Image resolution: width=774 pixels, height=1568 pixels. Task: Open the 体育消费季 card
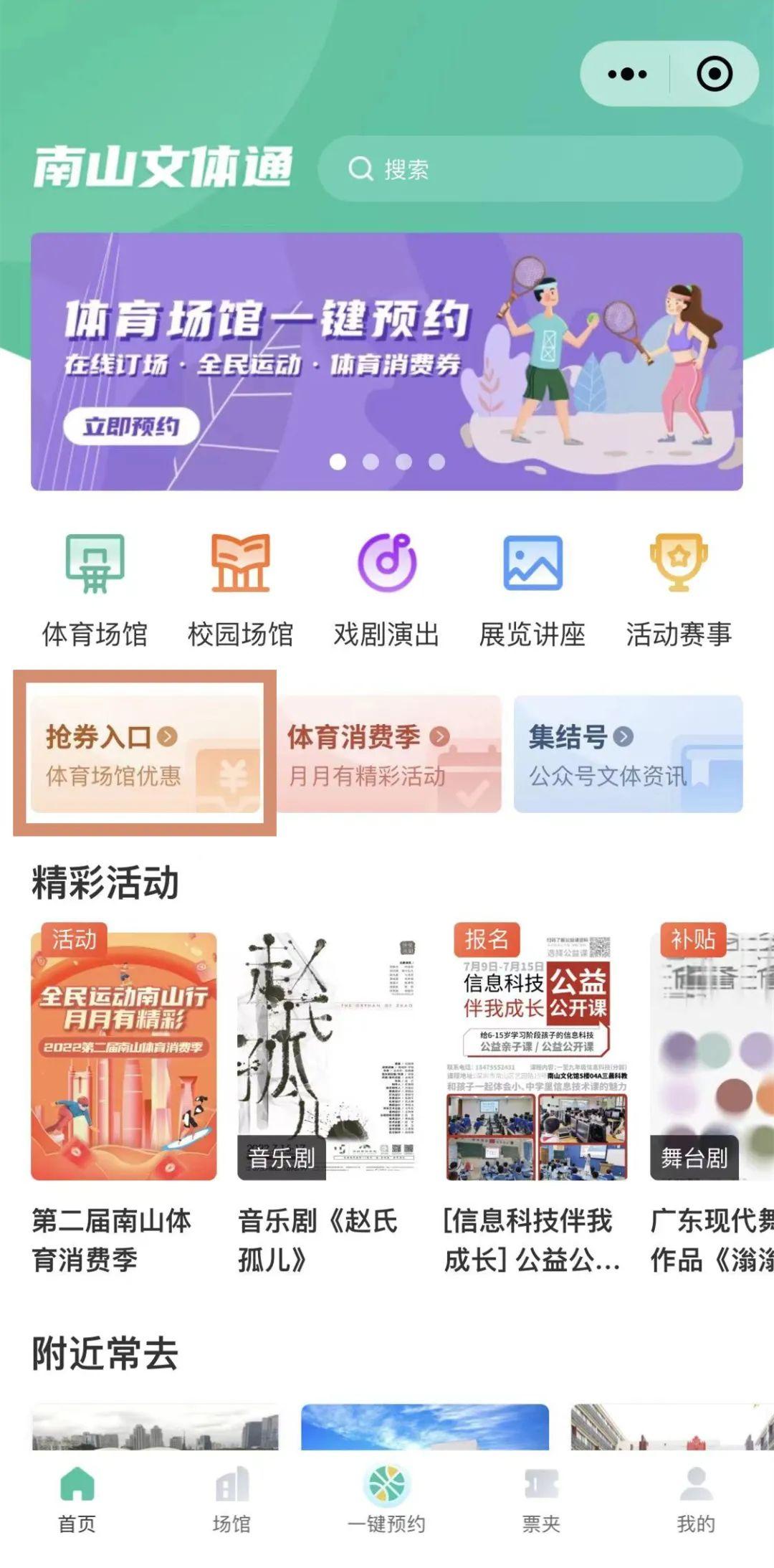pos(389,754)
